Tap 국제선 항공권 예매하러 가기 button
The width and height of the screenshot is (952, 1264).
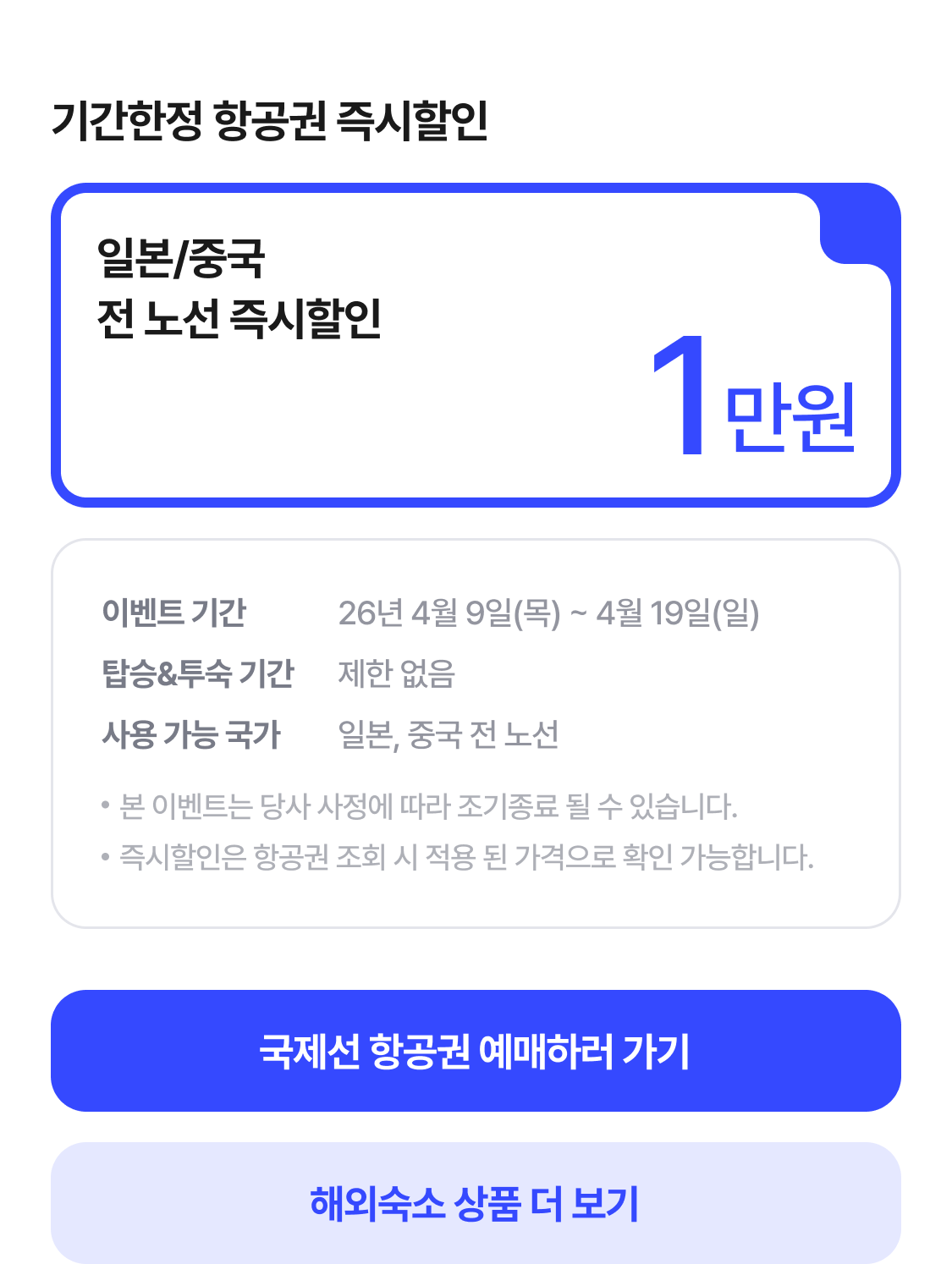476,1051
